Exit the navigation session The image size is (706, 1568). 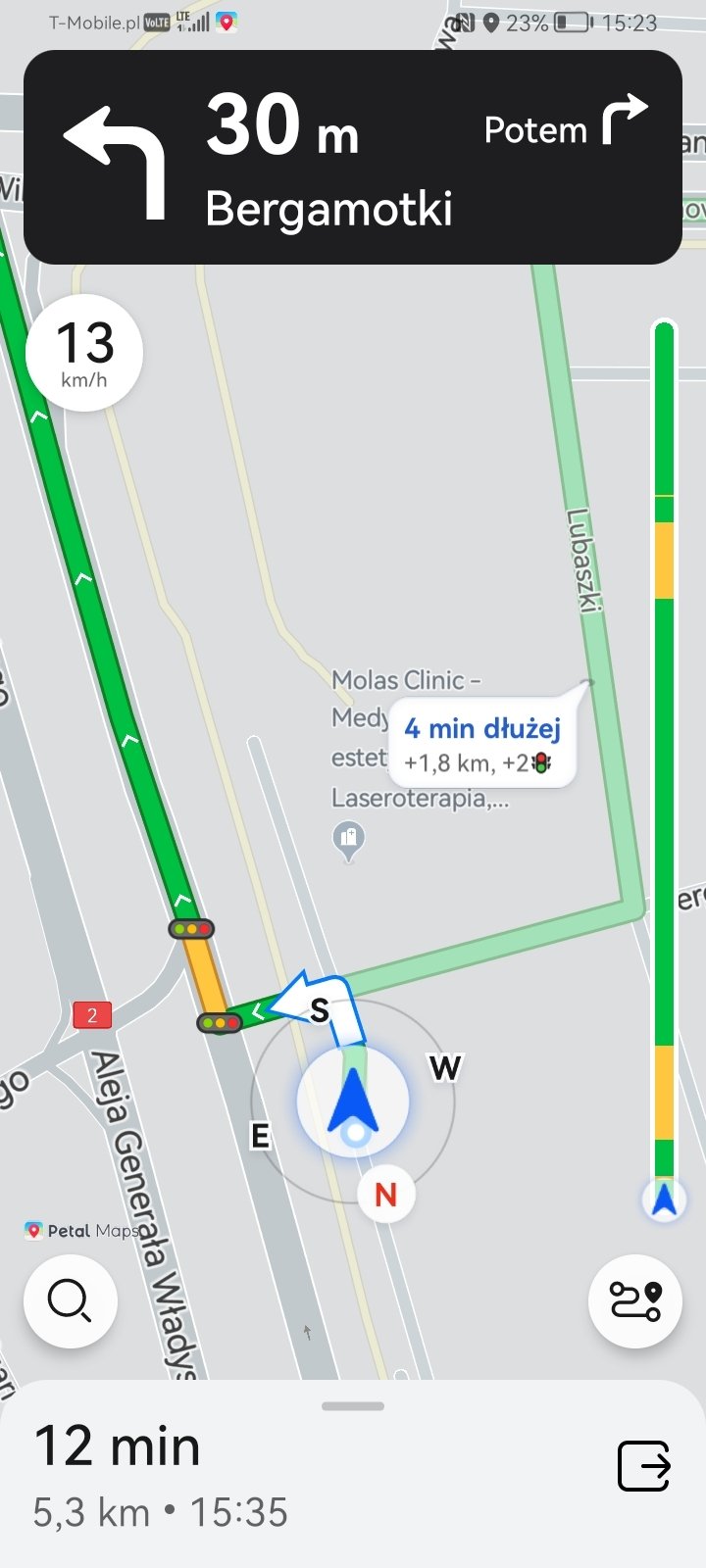tap(643, 1467)
